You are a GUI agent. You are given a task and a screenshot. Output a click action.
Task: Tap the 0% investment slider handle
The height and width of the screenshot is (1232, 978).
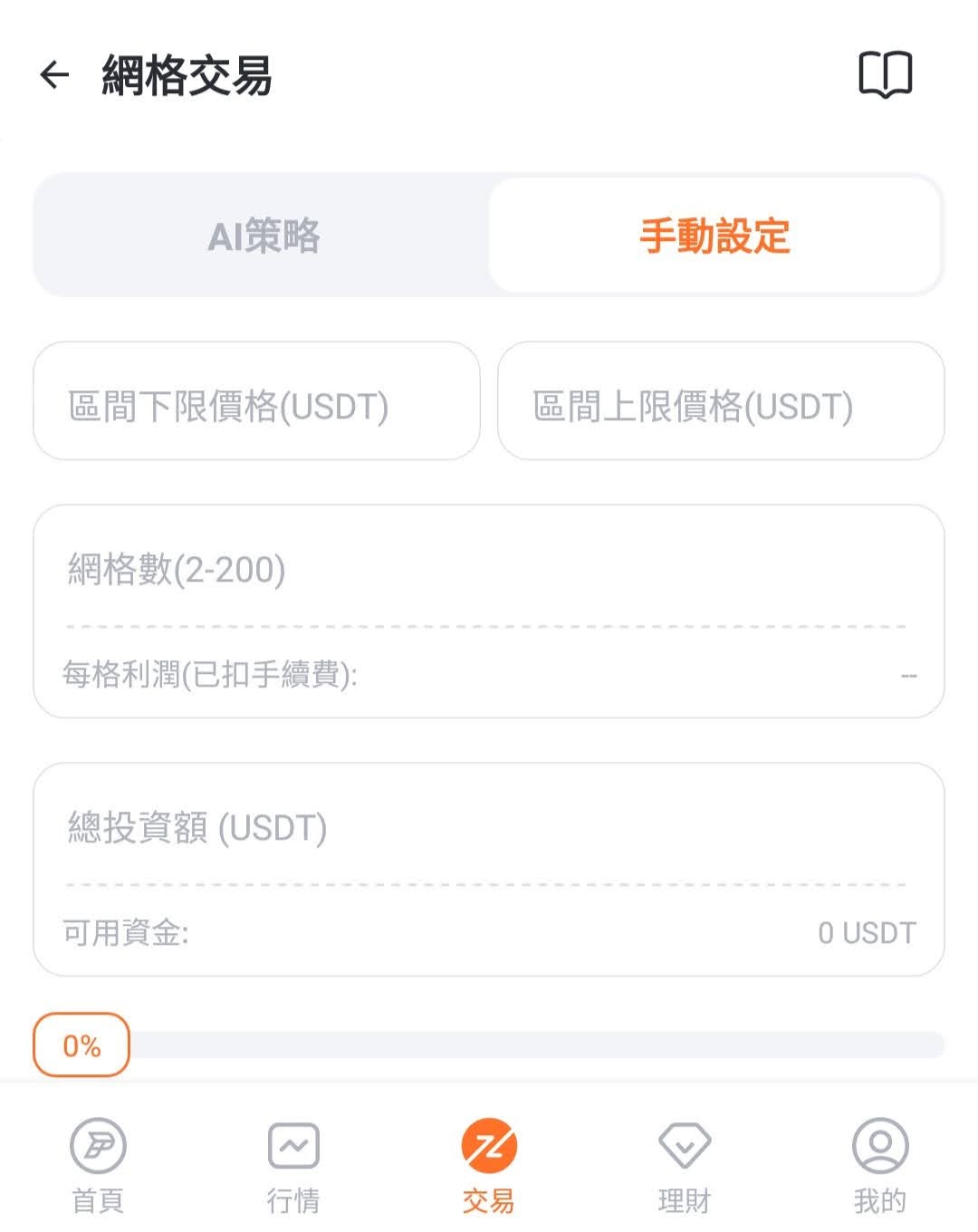(x=81, y=1045)
